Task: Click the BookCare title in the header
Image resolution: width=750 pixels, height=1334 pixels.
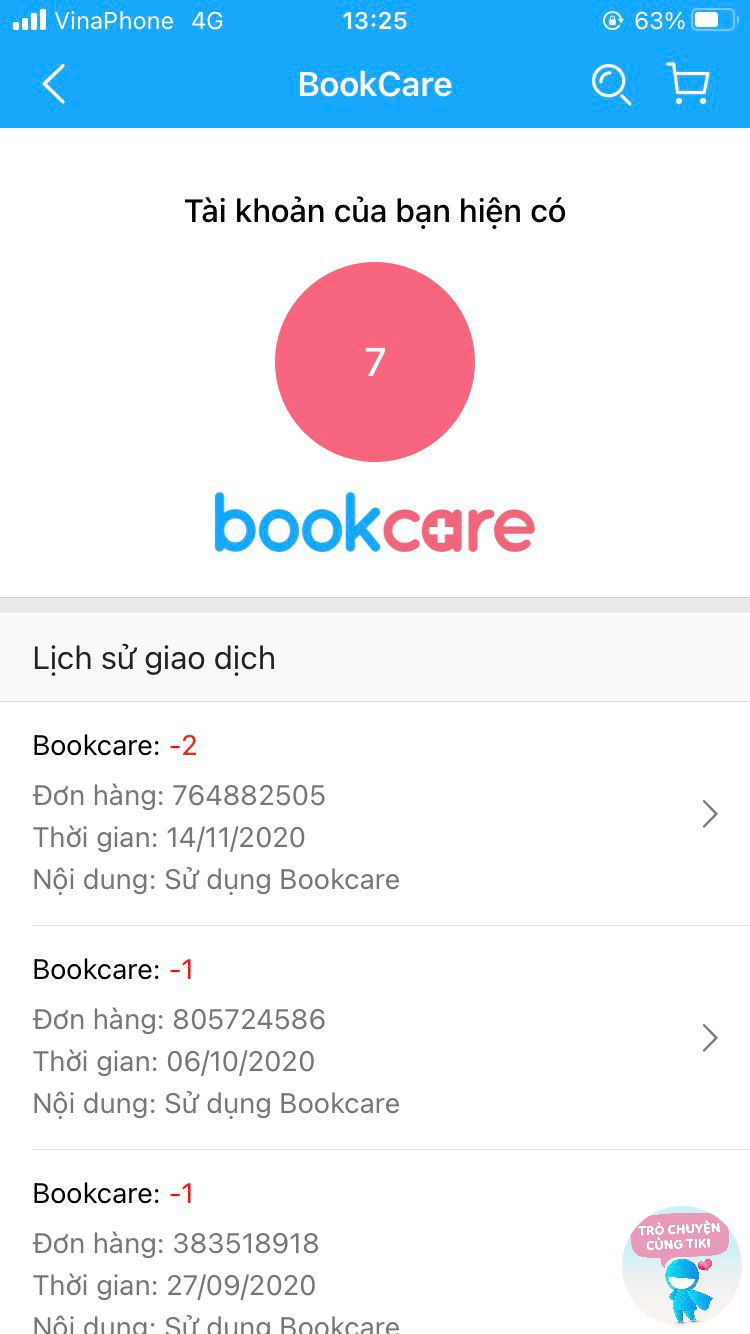Action: 374,85
